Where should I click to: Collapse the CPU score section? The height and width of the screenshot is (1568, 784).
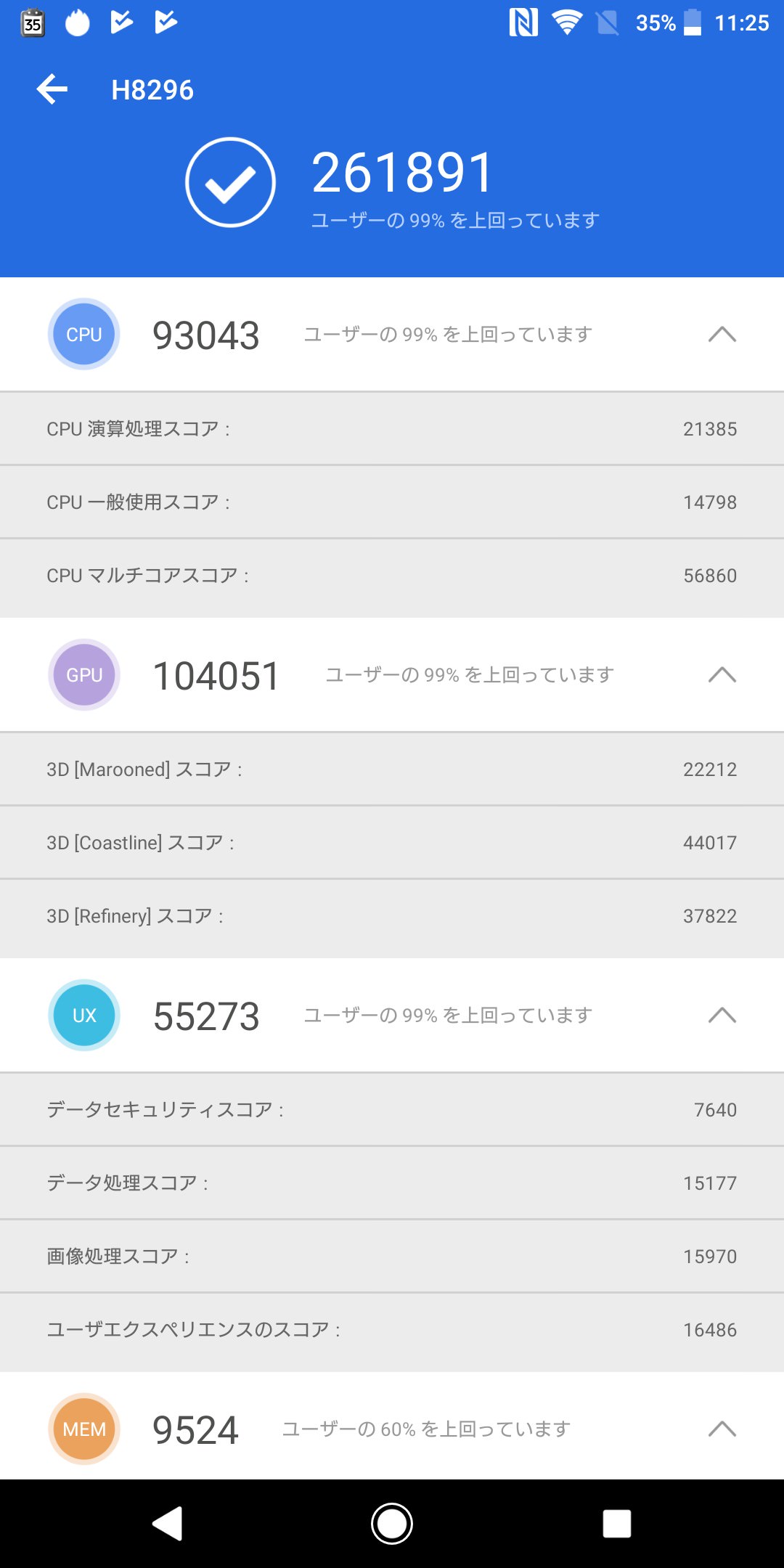click(722, 335)
